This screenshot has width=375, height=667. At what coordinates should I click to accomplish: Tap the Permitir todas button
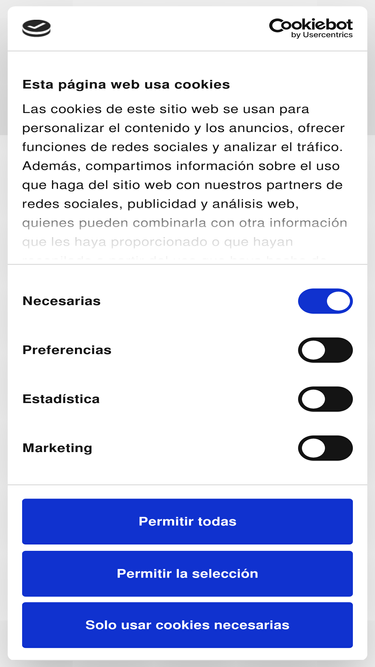pos(188,522)
